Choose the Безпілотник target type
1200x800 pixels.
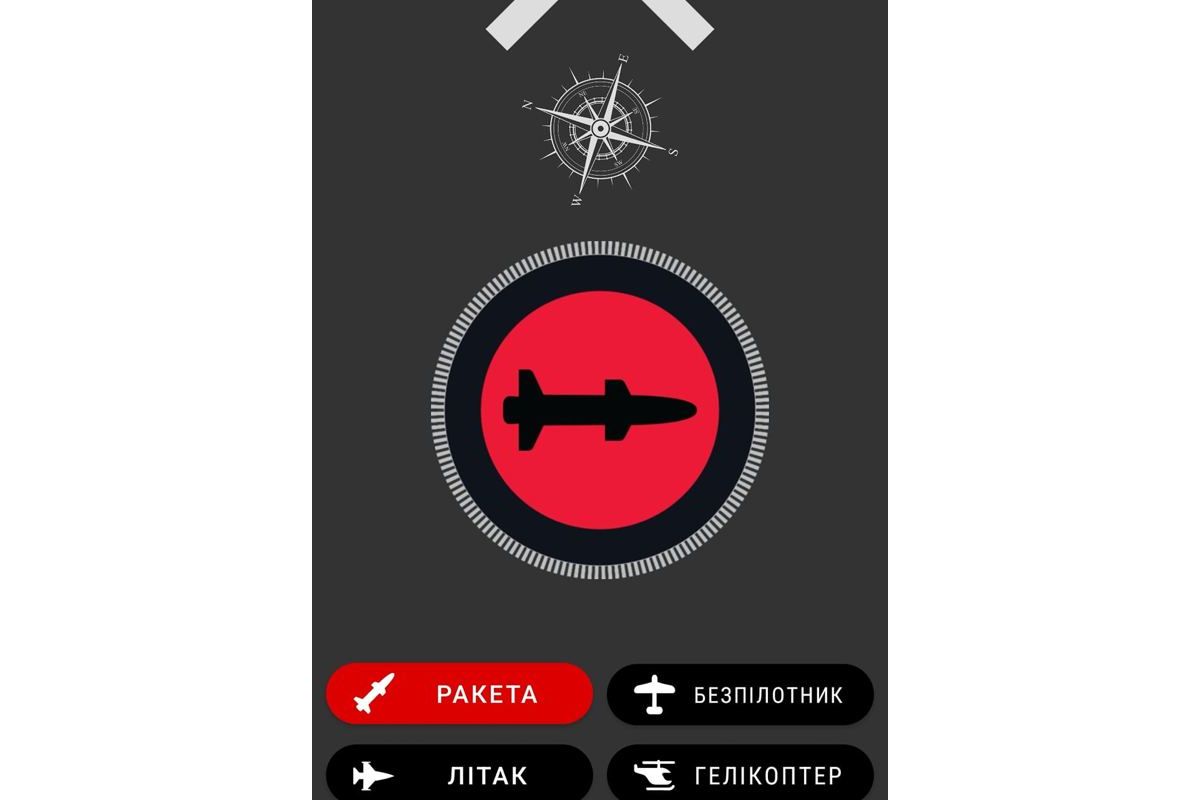point(740,694)
